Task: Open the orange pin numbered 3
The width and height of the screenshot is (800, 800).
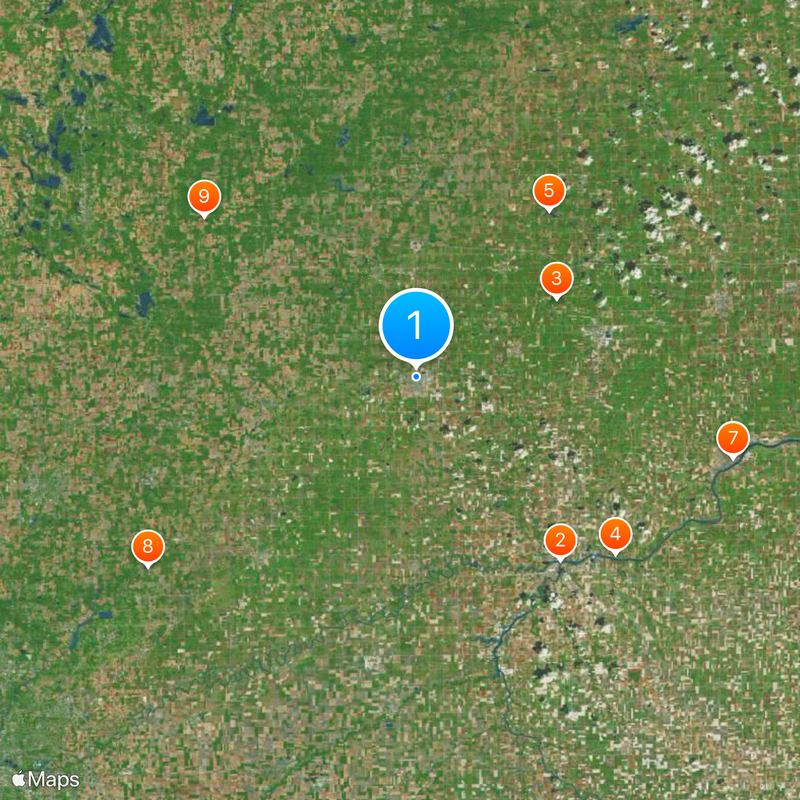Action: [556, 279]
